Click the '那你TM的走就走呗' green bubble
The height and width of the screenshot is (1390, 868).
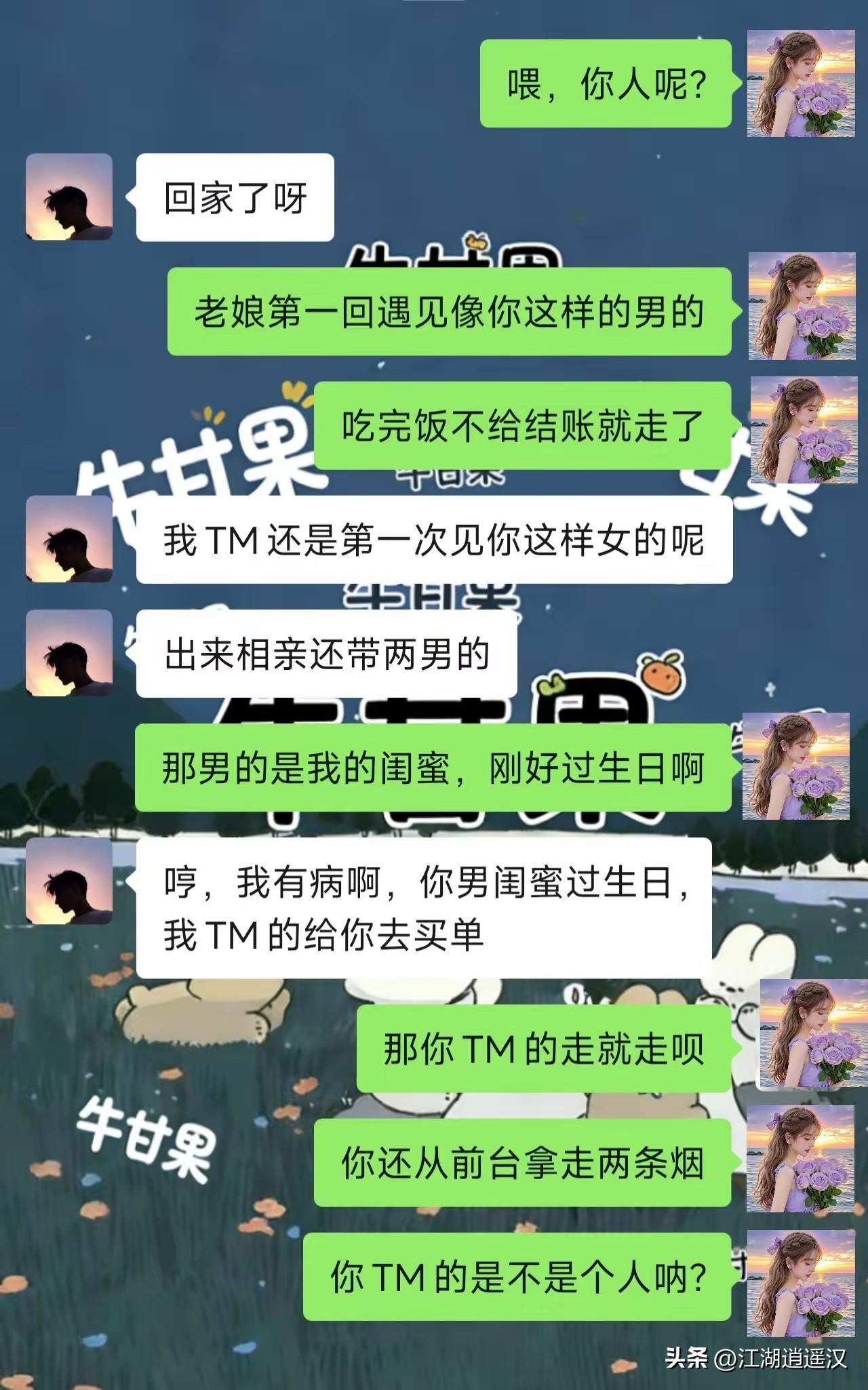click(542, 1048)
